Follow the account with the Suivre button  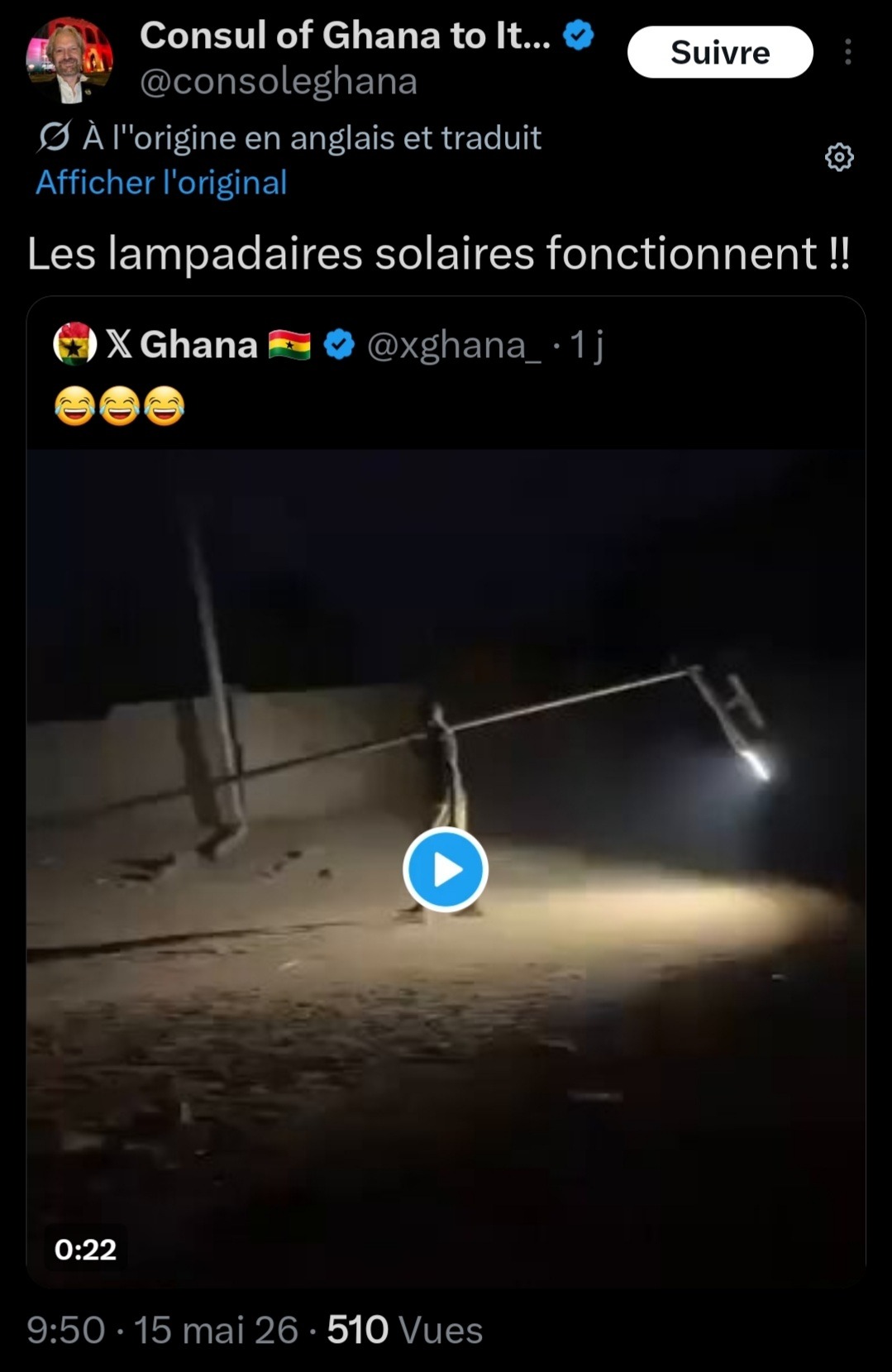point(720,52)
